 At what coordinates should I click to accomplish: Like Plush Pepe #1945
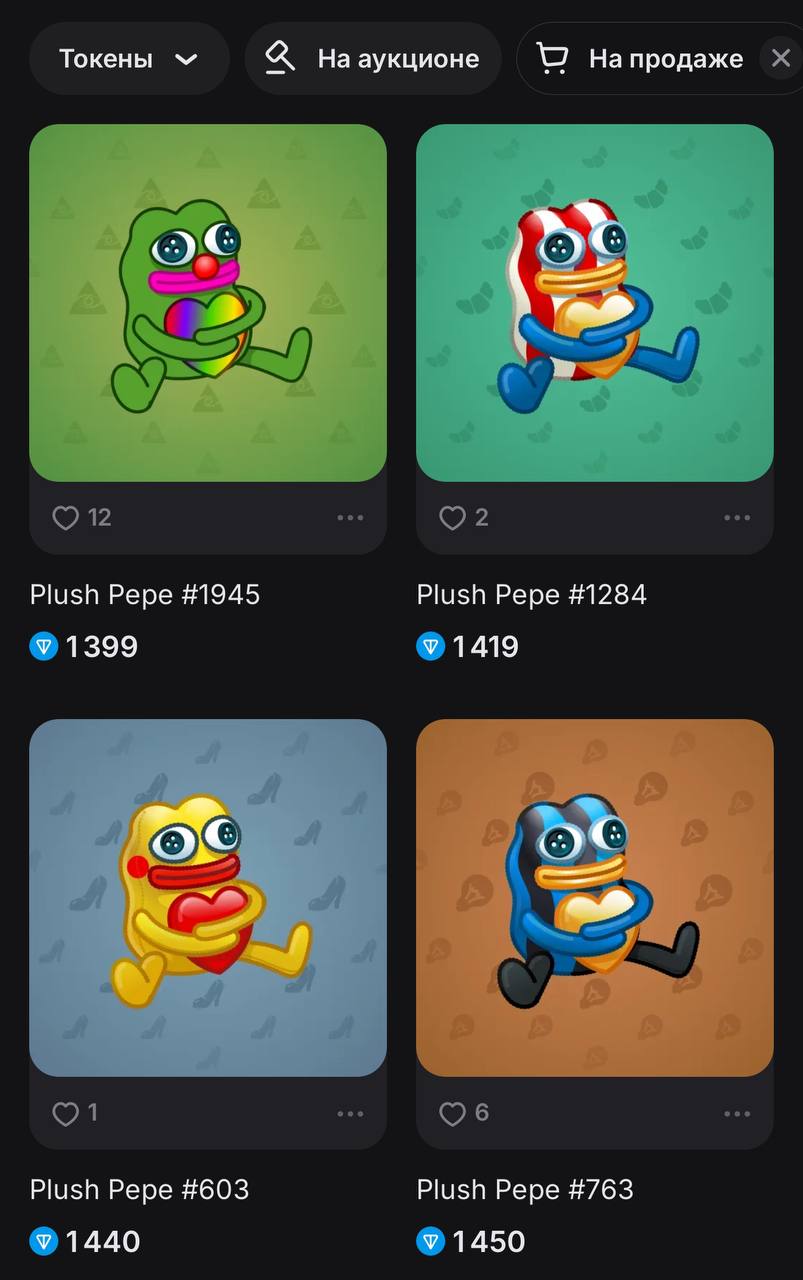point(66,518)
